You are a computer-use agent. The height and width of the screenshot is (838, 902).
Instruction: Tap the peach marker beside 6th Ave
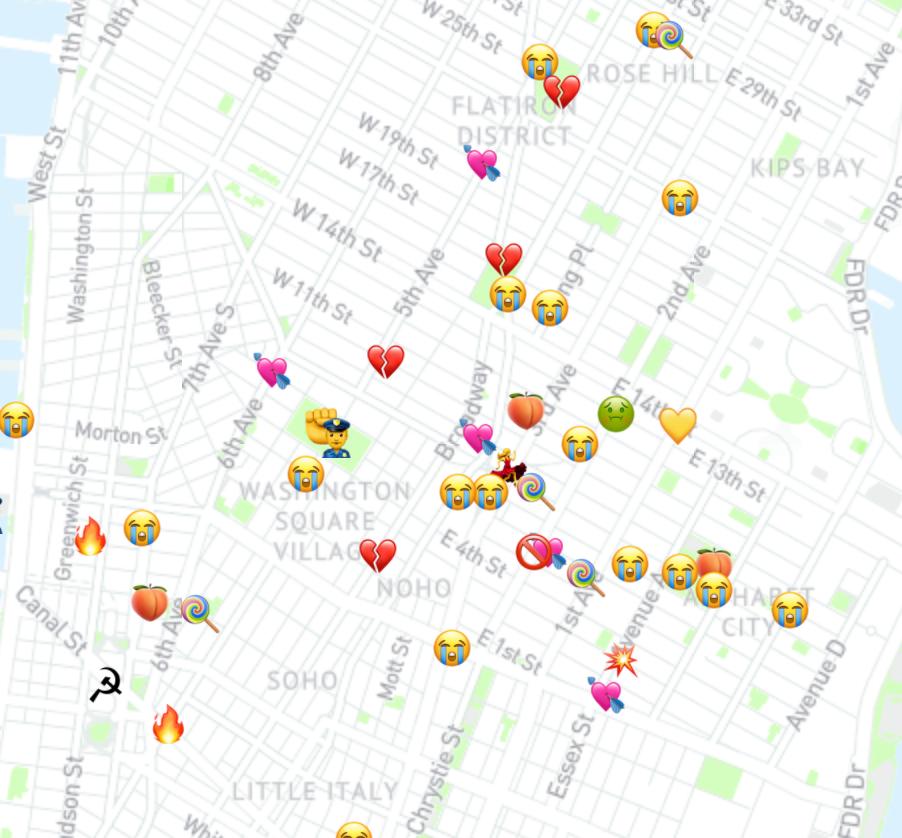(x=150, y=603)
